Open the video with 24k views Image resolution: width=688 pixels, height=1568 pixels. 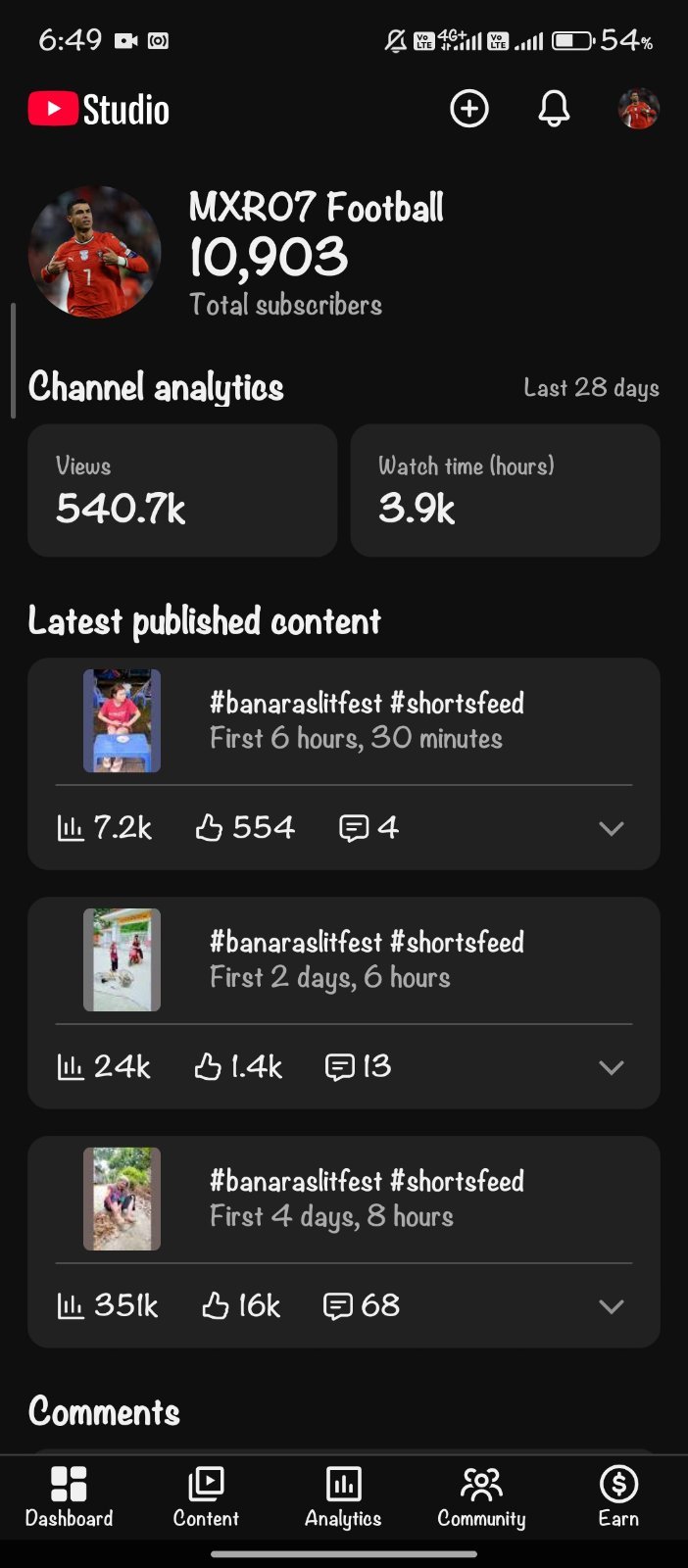click(x=344, y=959)
